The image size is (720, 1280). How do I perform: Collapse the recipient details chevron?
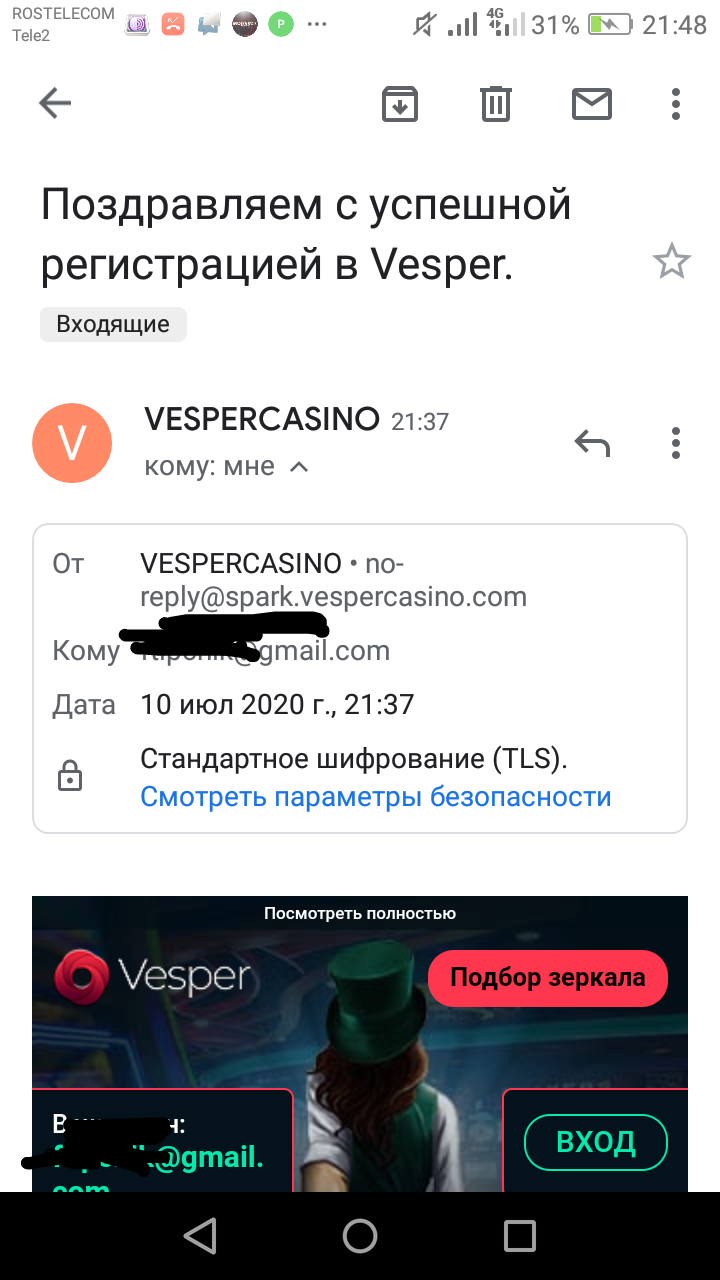pos(298,467)
